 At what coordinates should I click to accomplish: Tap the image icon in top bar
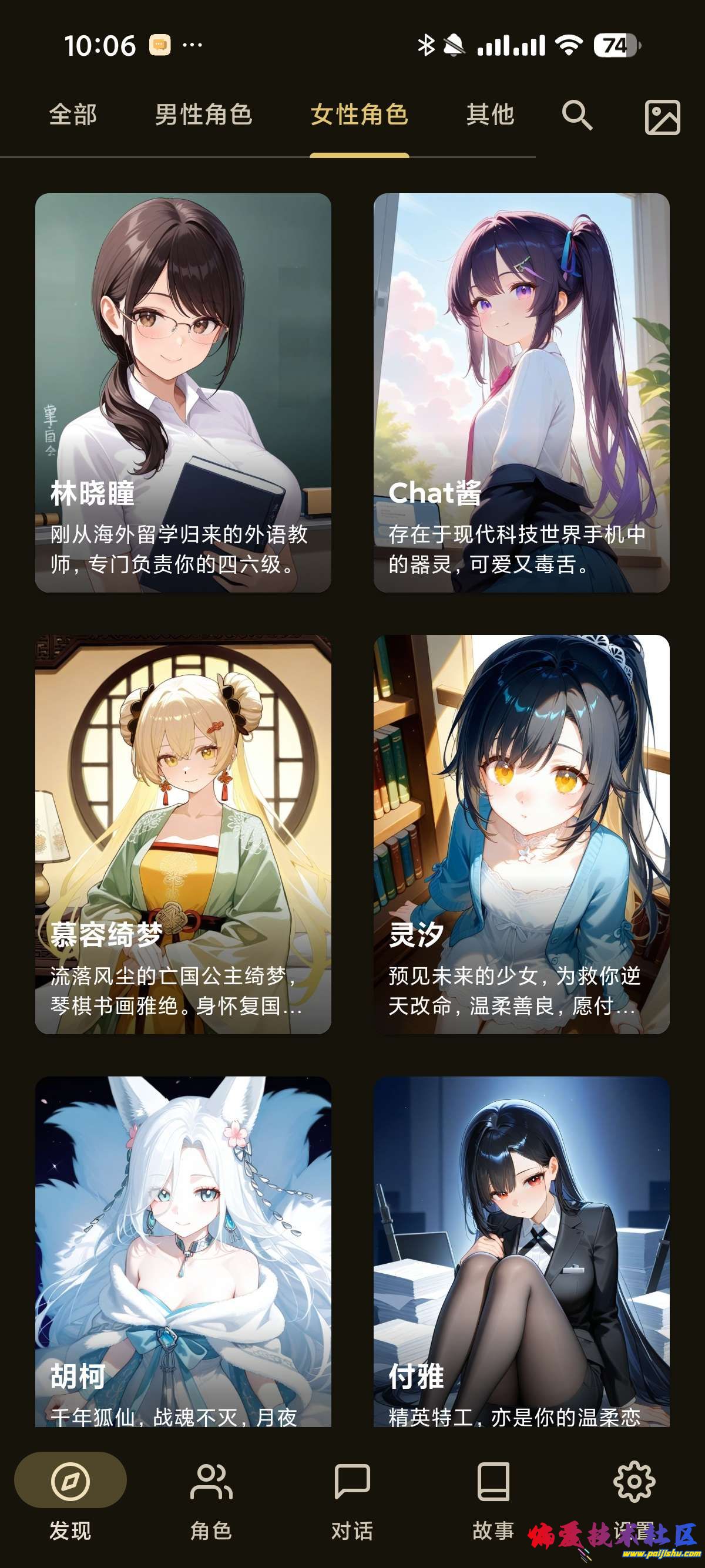(662, 117)
